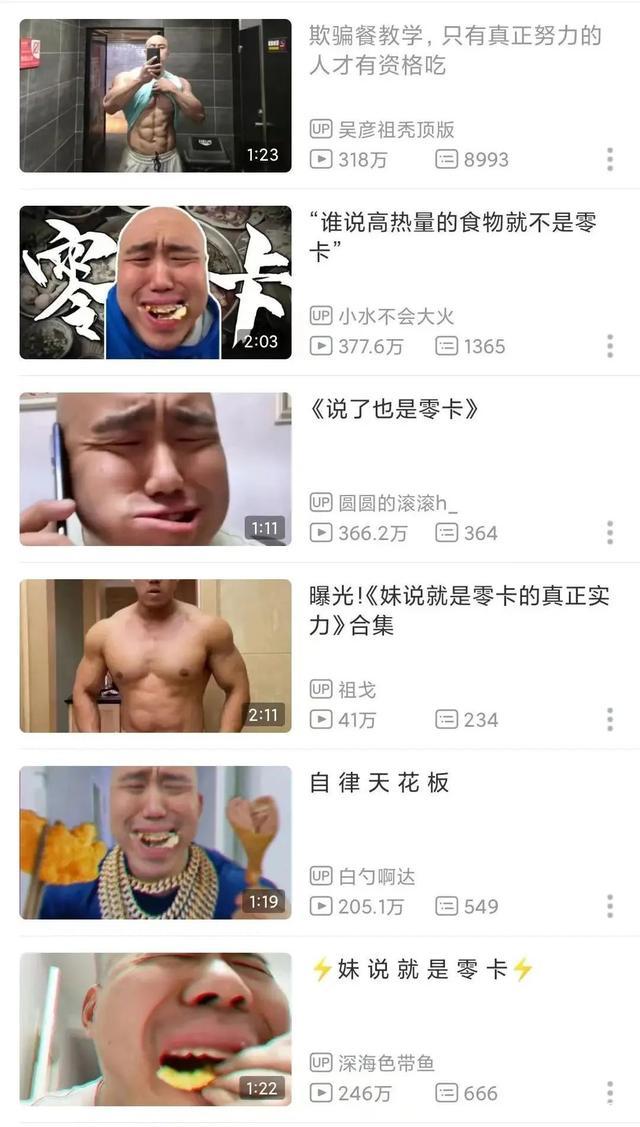The image size is (640, 1127).
Task: Open more options for 吴彦祖秃顶版's video
Action: click(610, 159)
